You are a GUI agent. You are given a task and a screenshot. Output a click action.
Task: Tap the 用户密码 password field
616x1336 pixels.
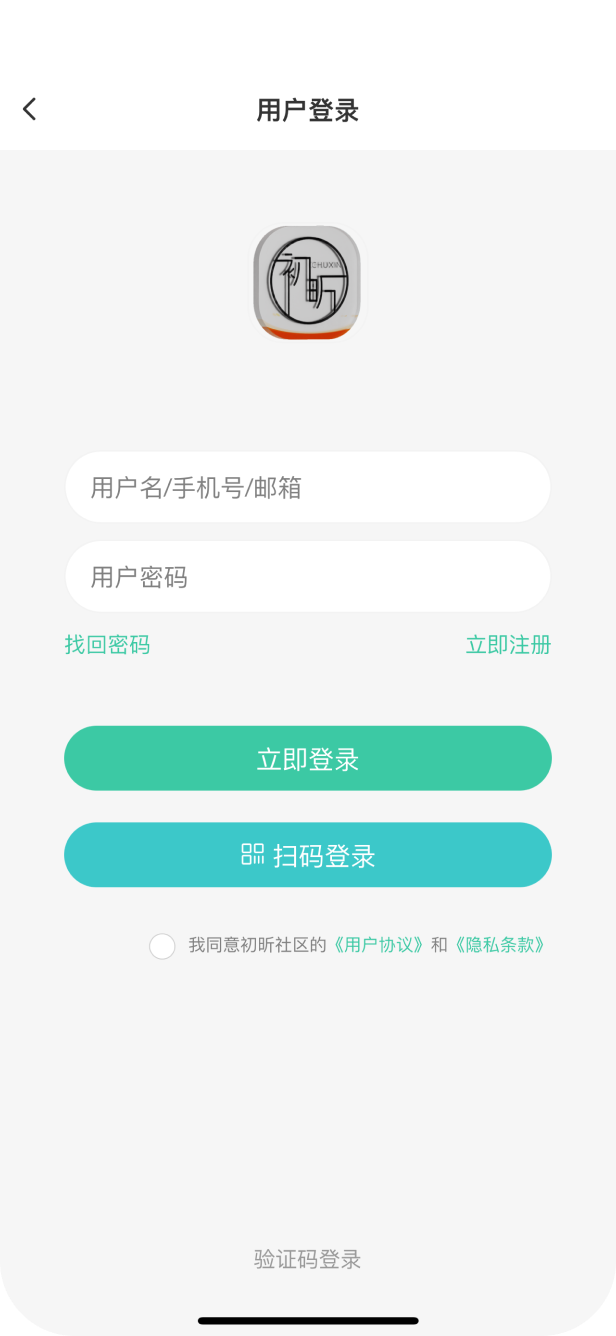[308, 577]
